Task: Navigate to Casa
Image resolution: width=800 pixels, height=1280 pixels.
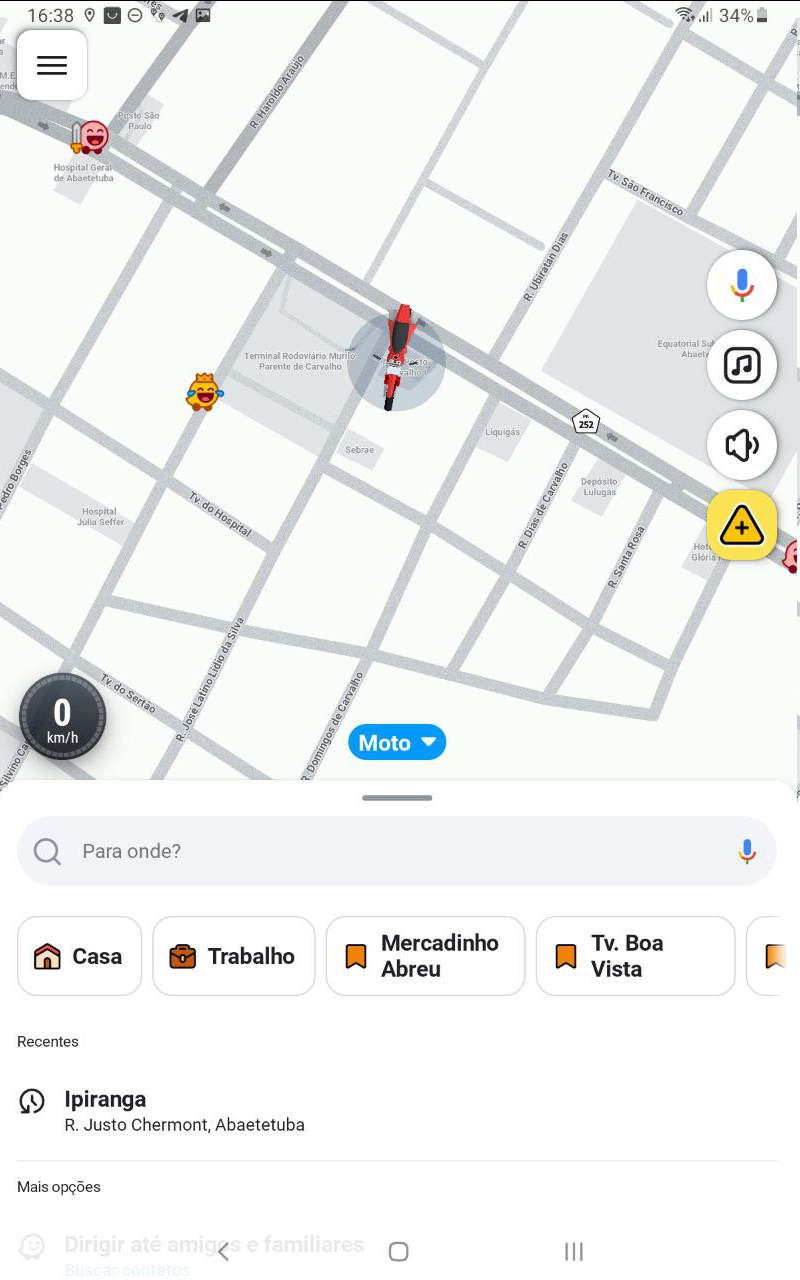Action: [80, 956]
